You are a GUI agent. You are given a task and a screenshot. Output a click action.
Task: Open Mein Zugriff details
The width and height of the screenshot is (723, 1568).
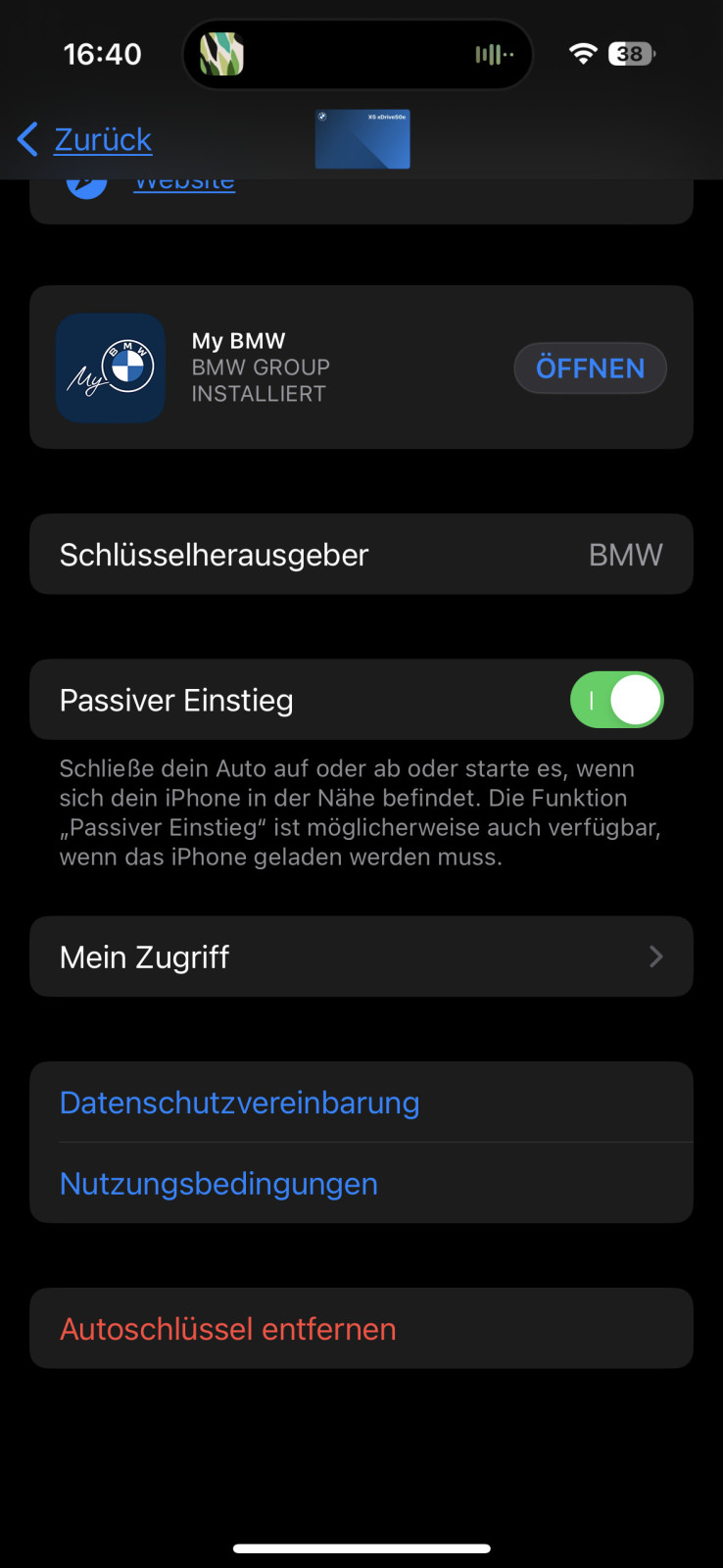(x=361, y=956)
